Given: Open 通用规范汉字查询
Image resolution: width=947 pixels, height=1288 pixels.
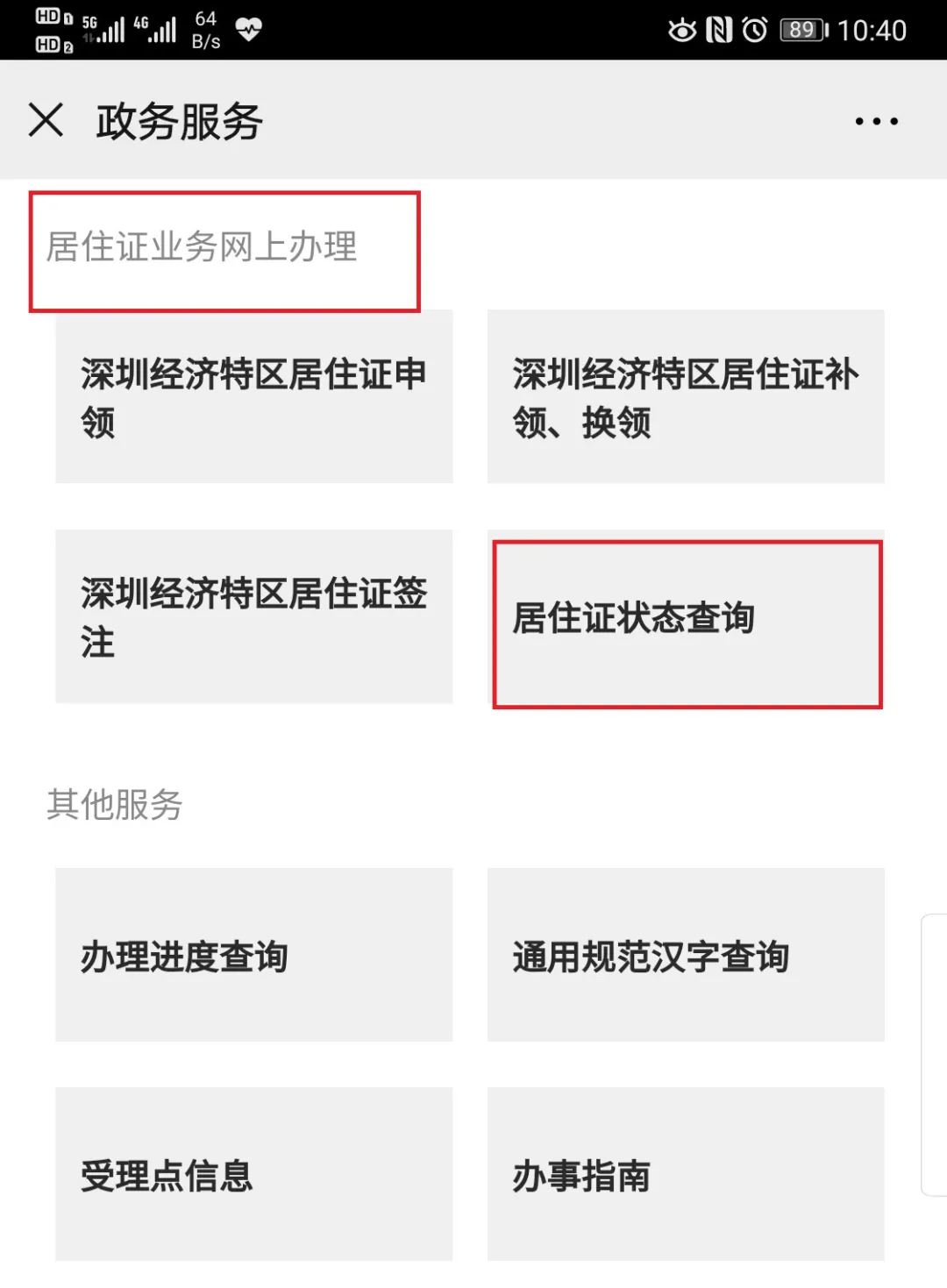Looking at the screenshot, I should tap(685, 955).
